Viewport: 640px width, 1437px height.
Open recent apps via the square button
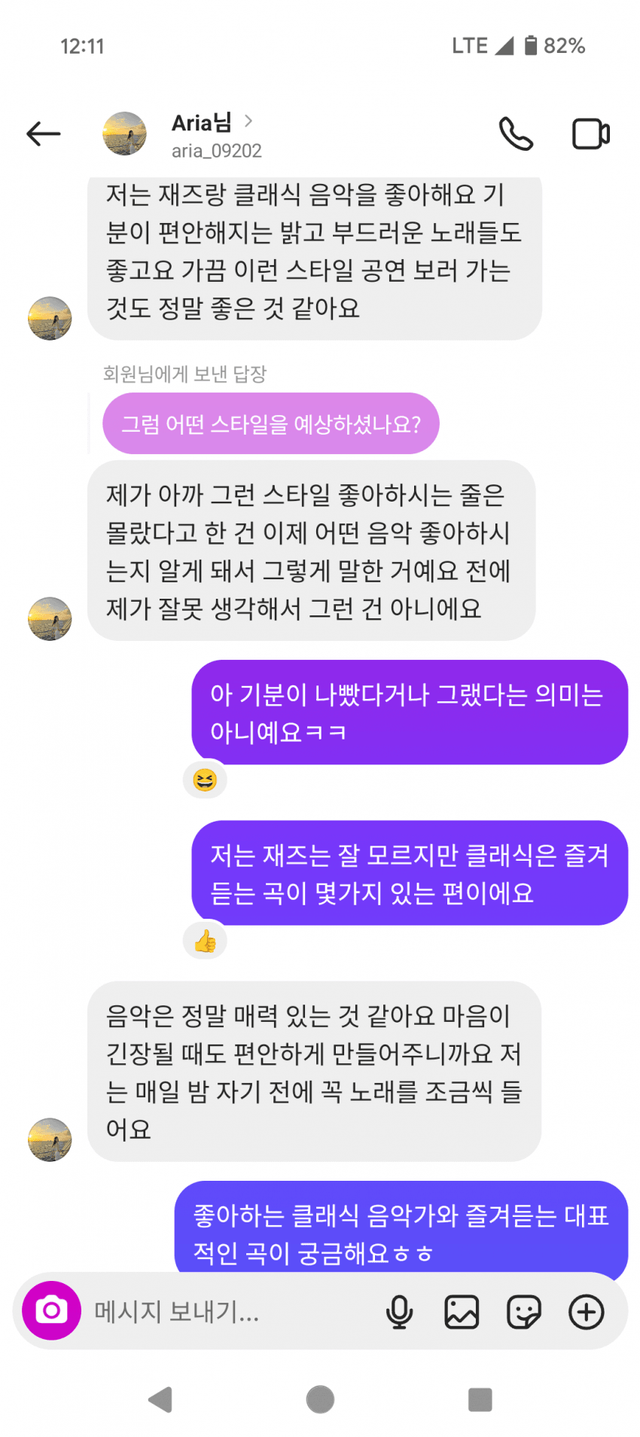(x=480, y=1399)
